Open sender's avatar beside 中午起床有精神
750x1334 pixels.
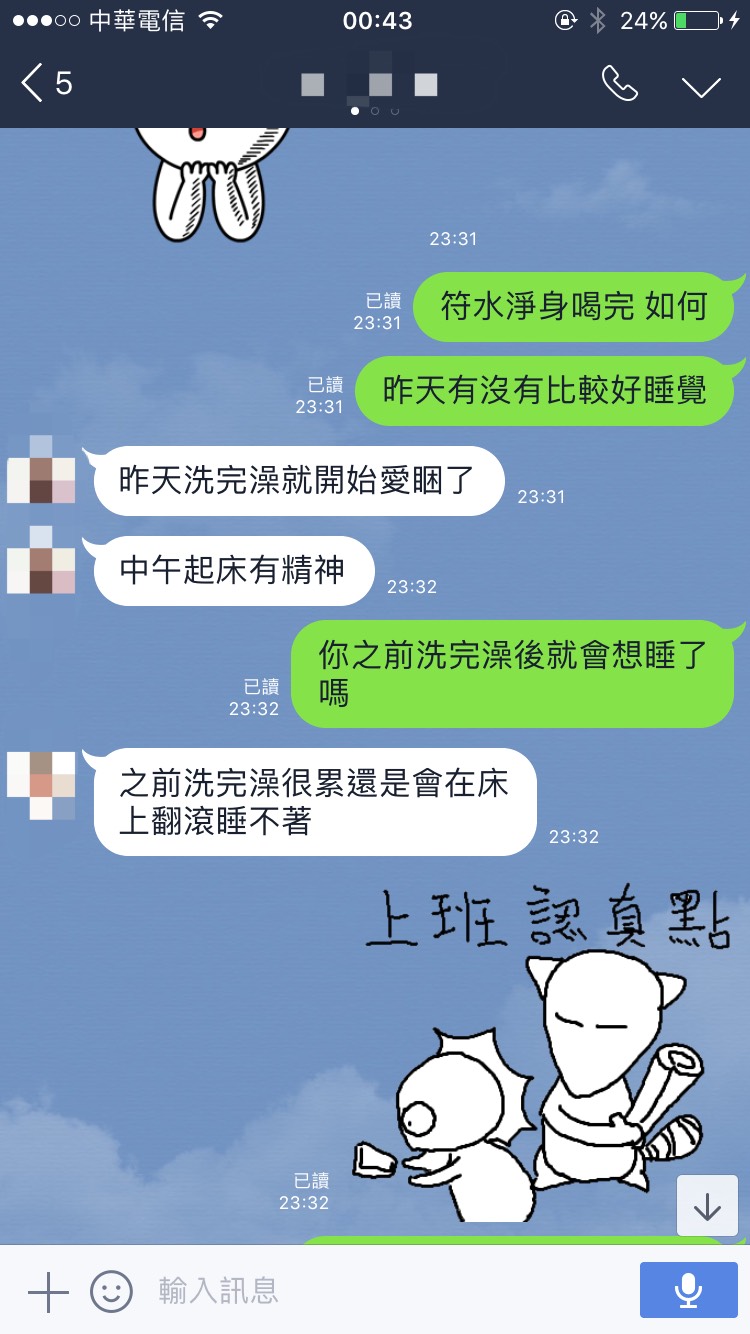click(x=41, y=560)
